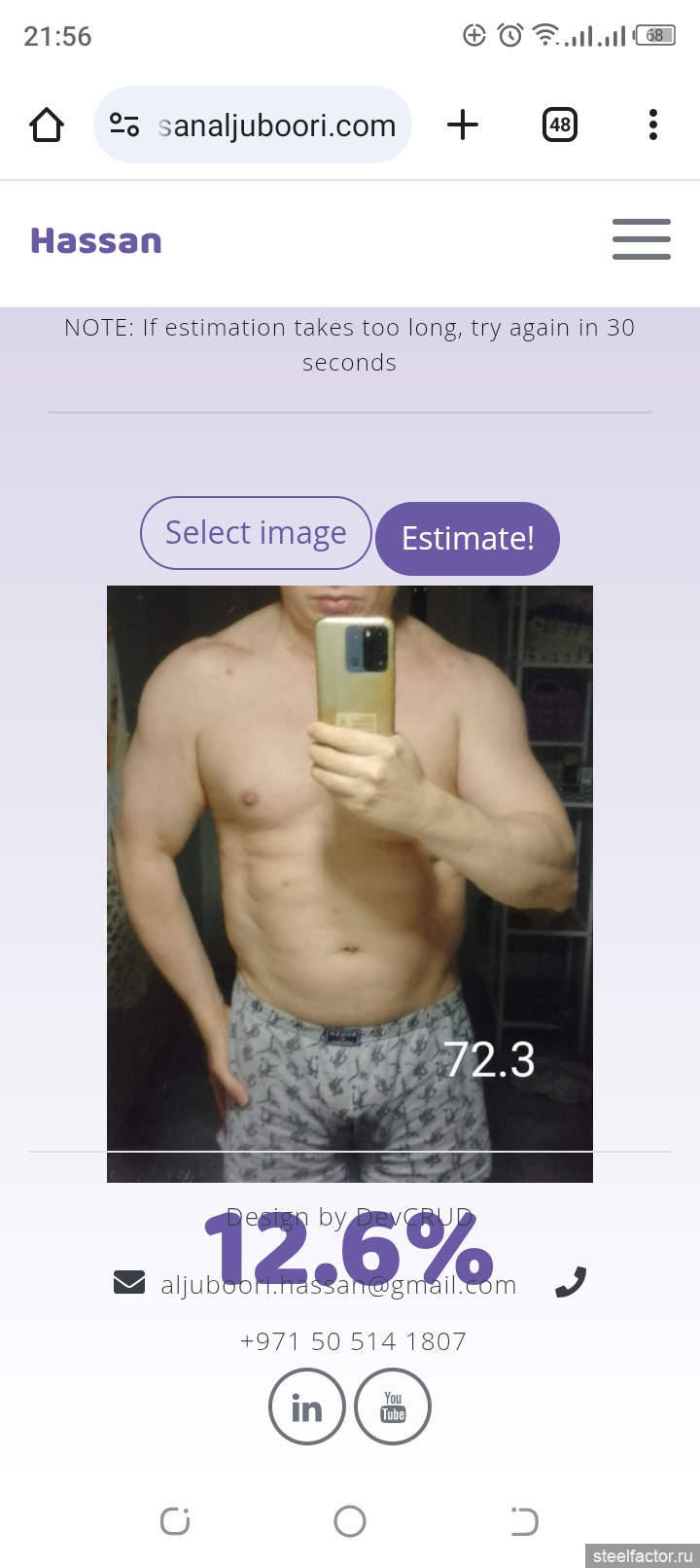Screen dimensions: 700x1568
Task: Open the tab switcher showing 48 tabs
Action: (x=560, y=125)
